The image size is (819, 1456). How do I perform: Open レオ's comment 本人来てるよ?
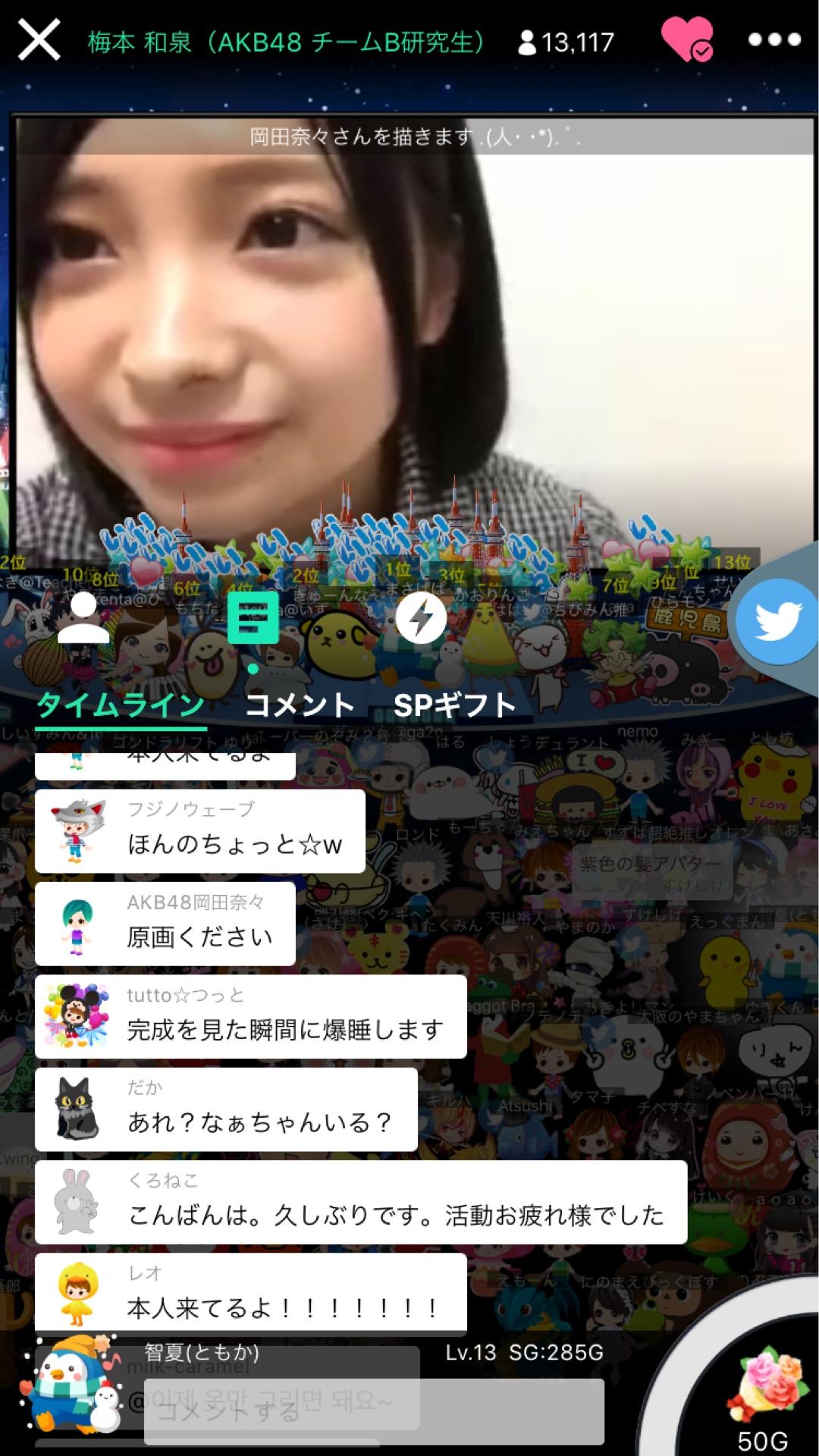(250, 1294)
